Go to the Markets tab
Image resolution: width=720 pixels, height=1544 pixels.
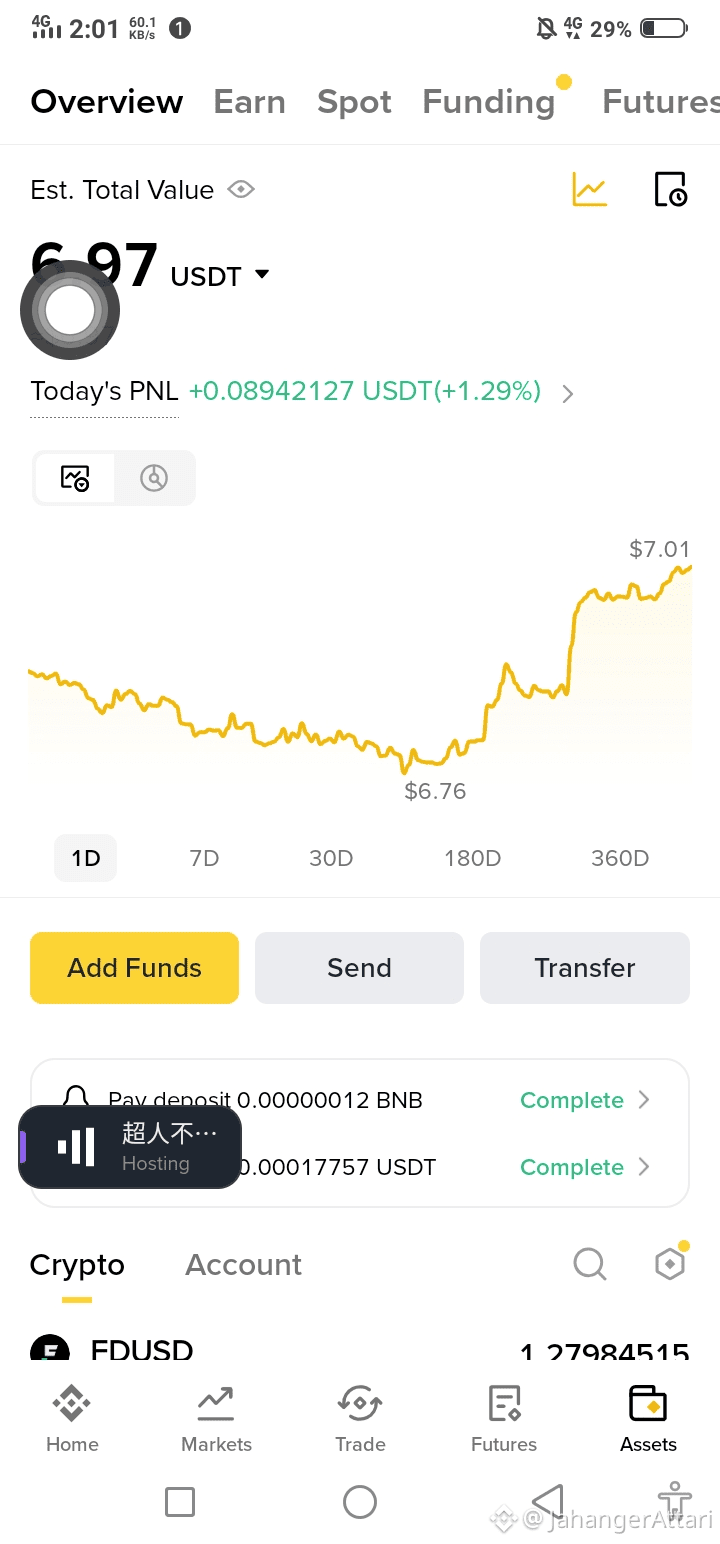tap(216, 1420)
